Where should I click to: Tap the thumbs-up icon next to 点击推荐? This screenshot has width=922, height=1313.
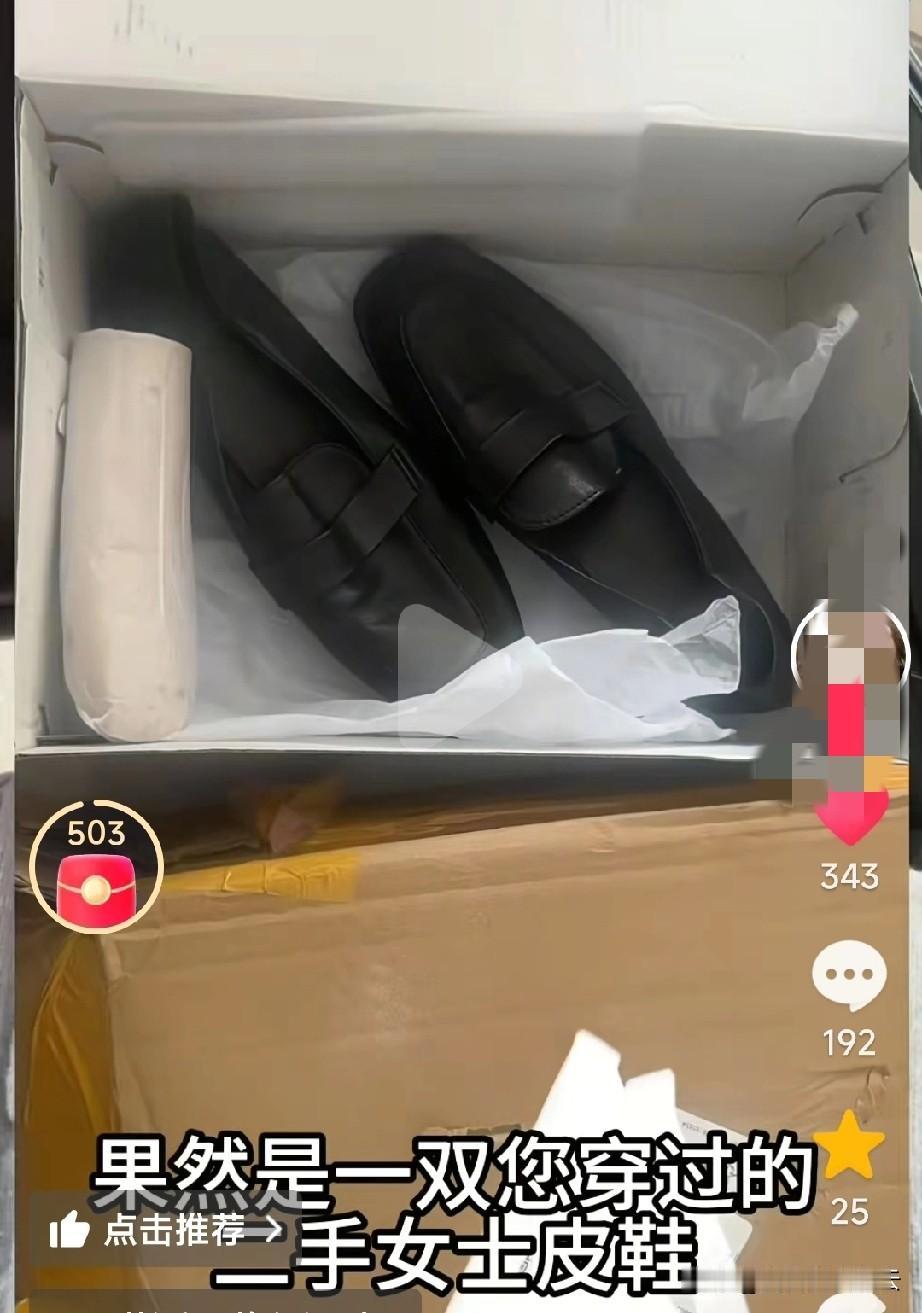point(70,1232)
